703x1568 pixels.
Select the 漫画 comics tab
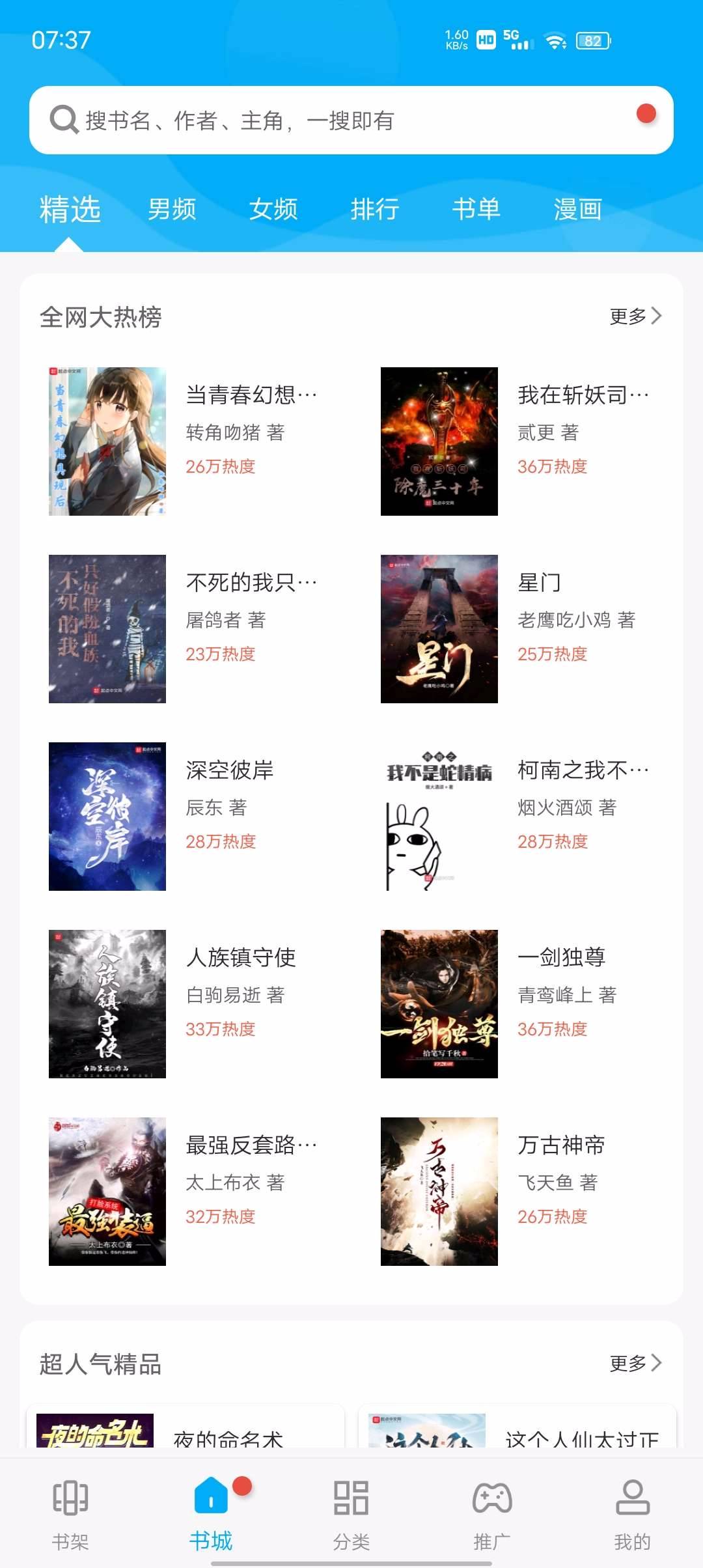tap(578, 210)
